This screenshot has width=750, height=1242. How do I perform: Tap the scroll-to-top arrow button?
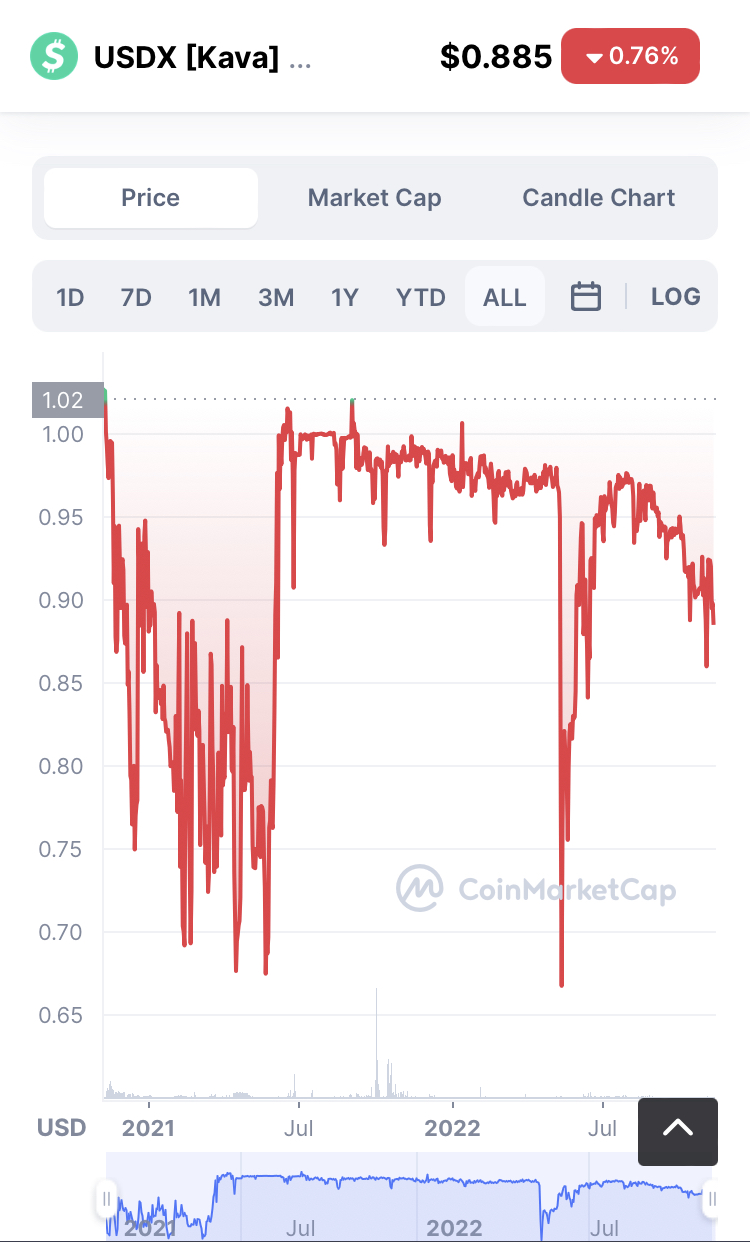(678, 1131)
